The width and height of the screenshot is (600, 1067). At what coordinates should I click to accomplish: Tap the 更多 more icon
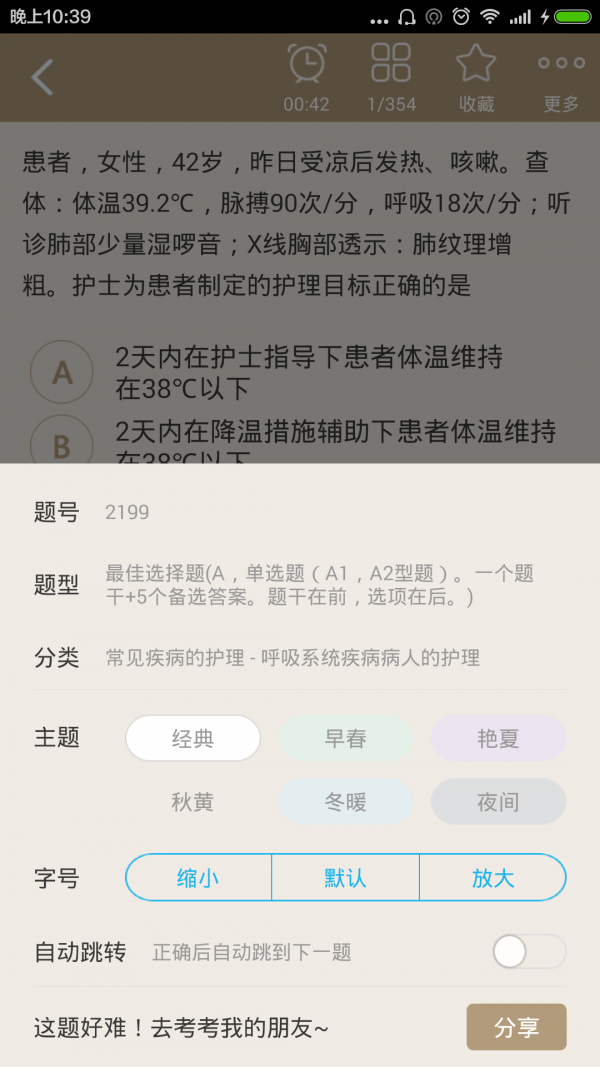[x=561, y=78]
